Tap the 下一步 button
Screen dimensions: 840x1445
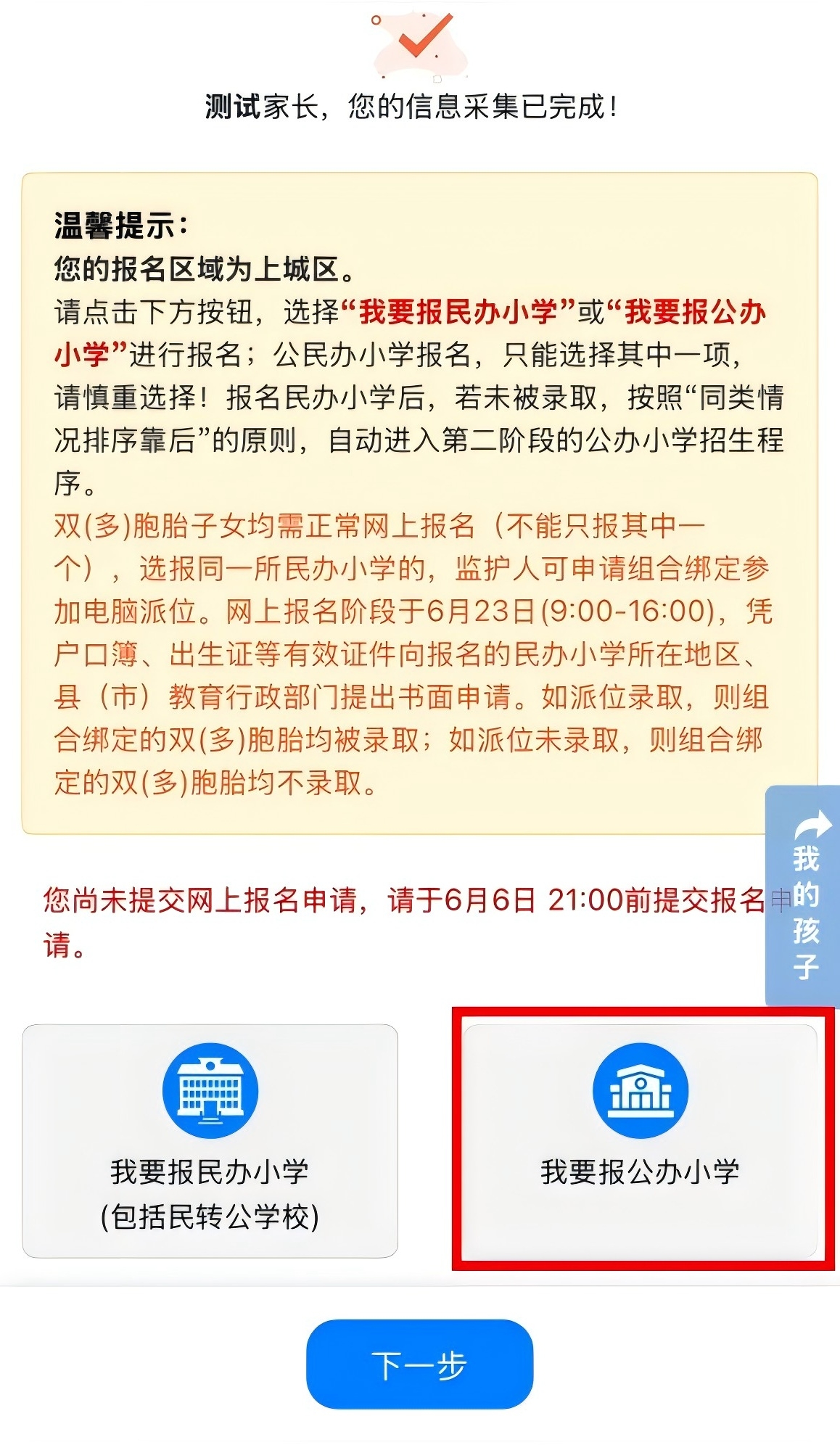pyautogui.click(x=419, y=1364)
